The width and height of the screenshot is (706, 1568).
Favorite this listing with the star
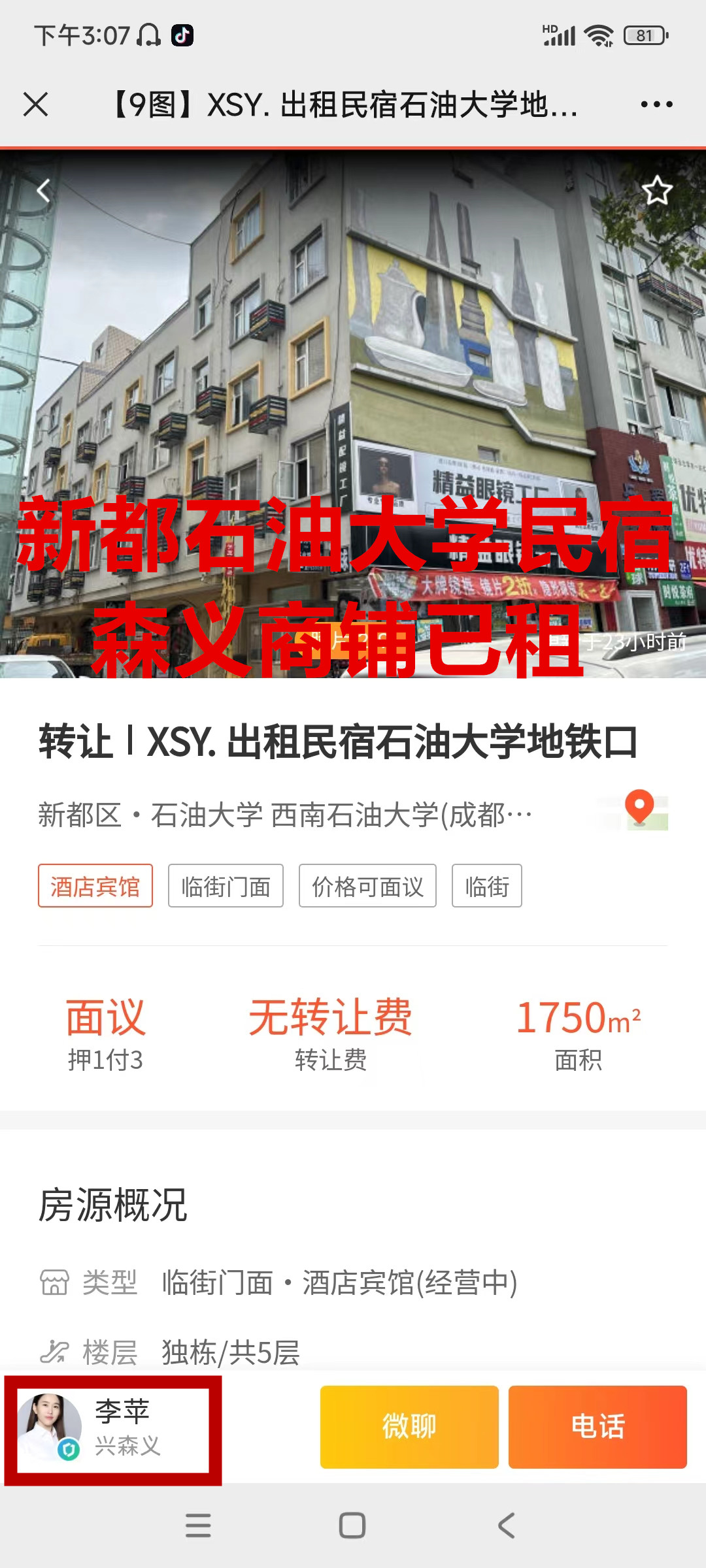656,191
